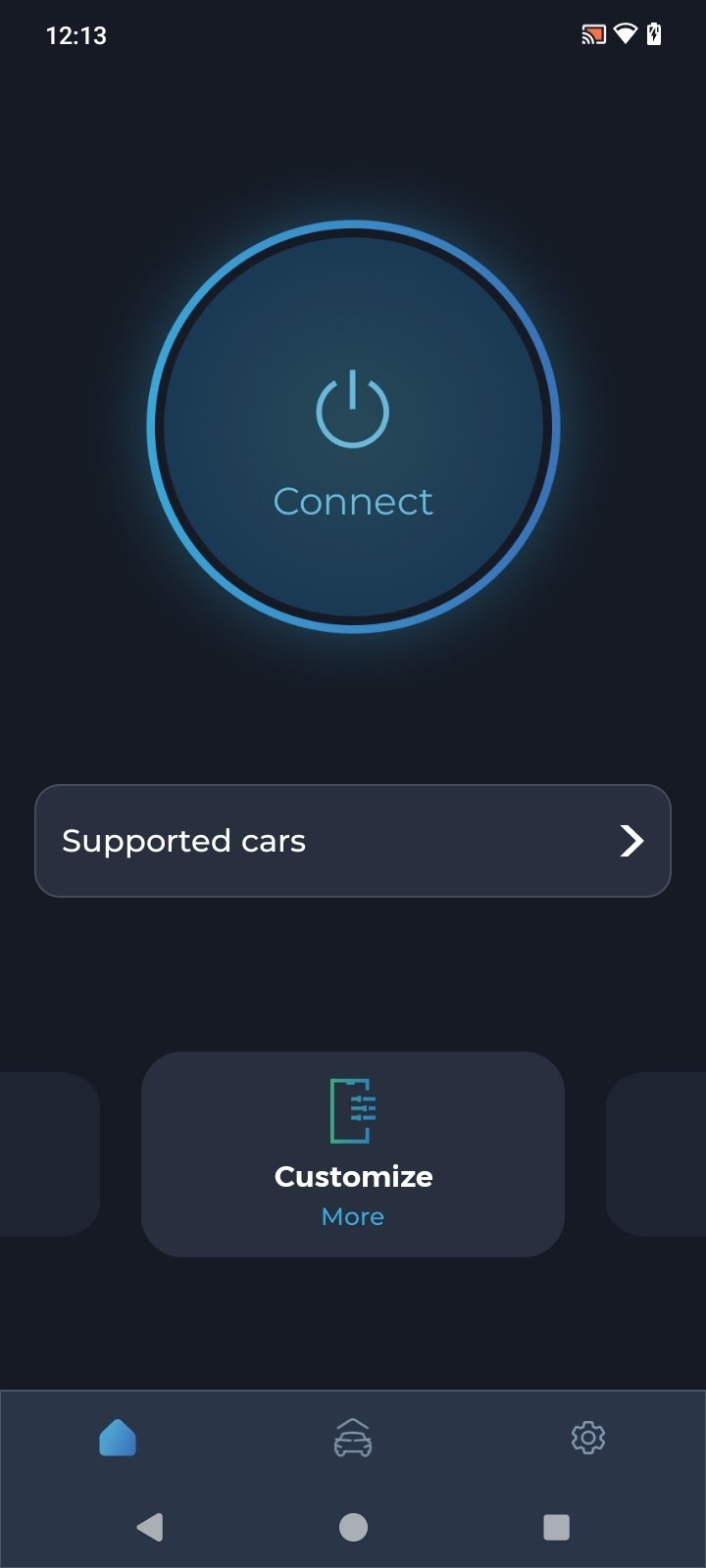Go back using system back button
This screenshot has width=706, height=1568.
click(x=150, y=1527)
